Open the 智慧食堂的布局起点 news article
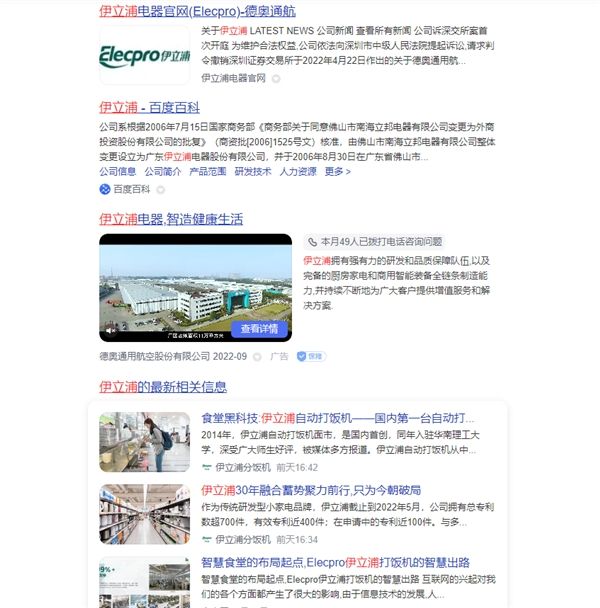This screenshot has height=608, width=600. click(x=335, y=562)
